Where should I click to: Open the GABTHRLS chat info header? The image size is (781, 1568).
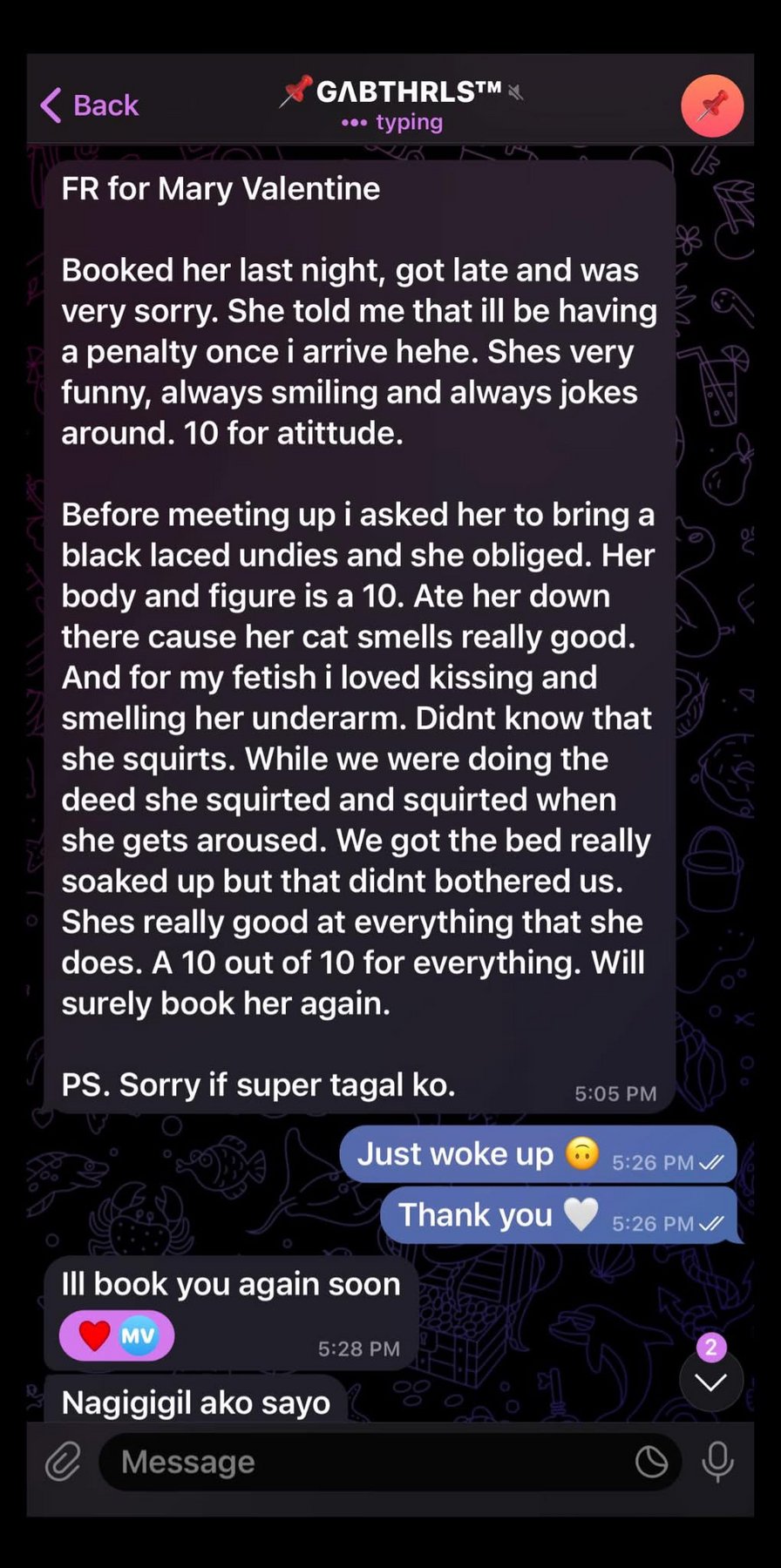point(401,105)
